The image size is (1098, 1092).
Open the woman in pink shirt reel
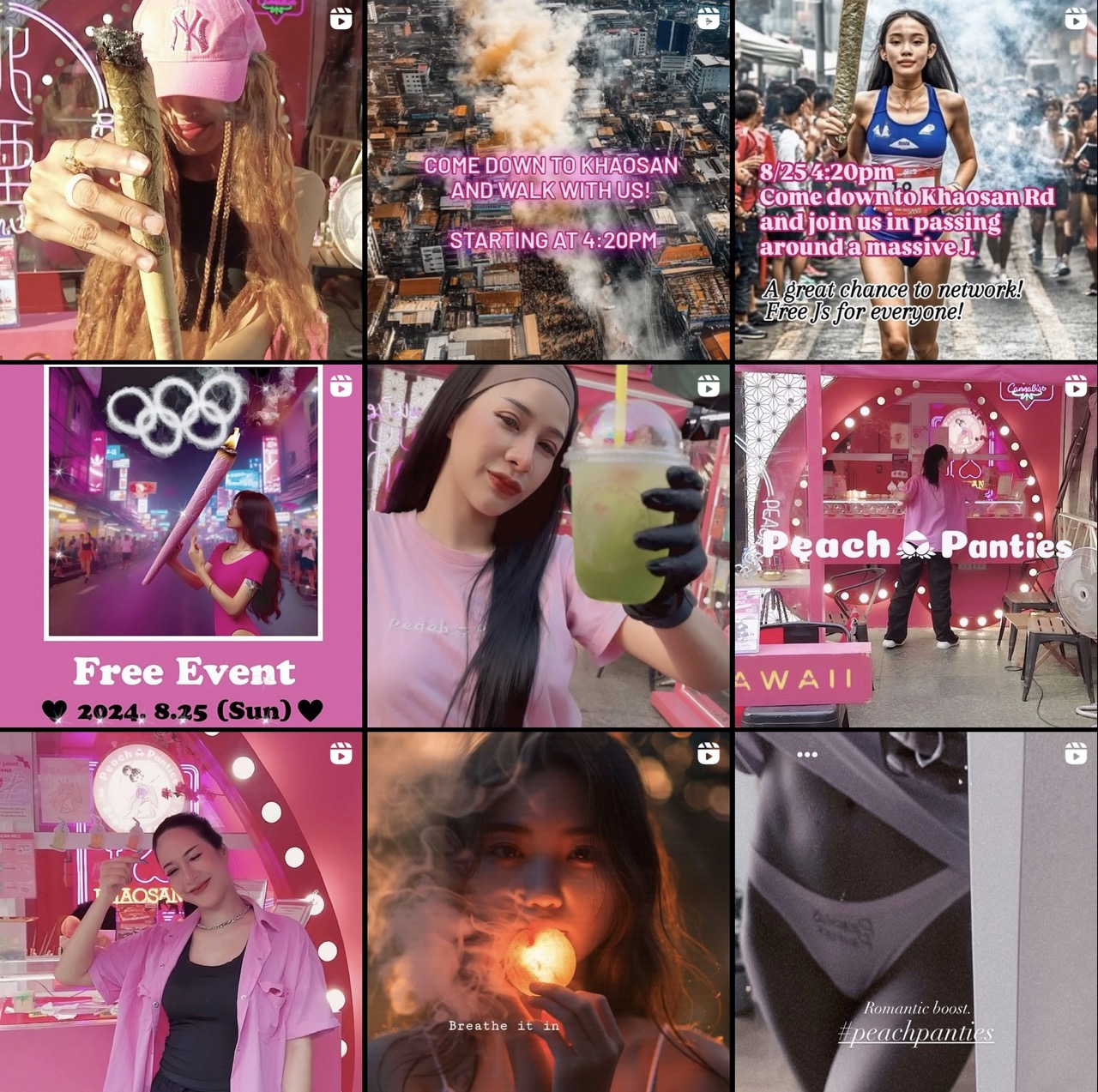coord(181,913)
